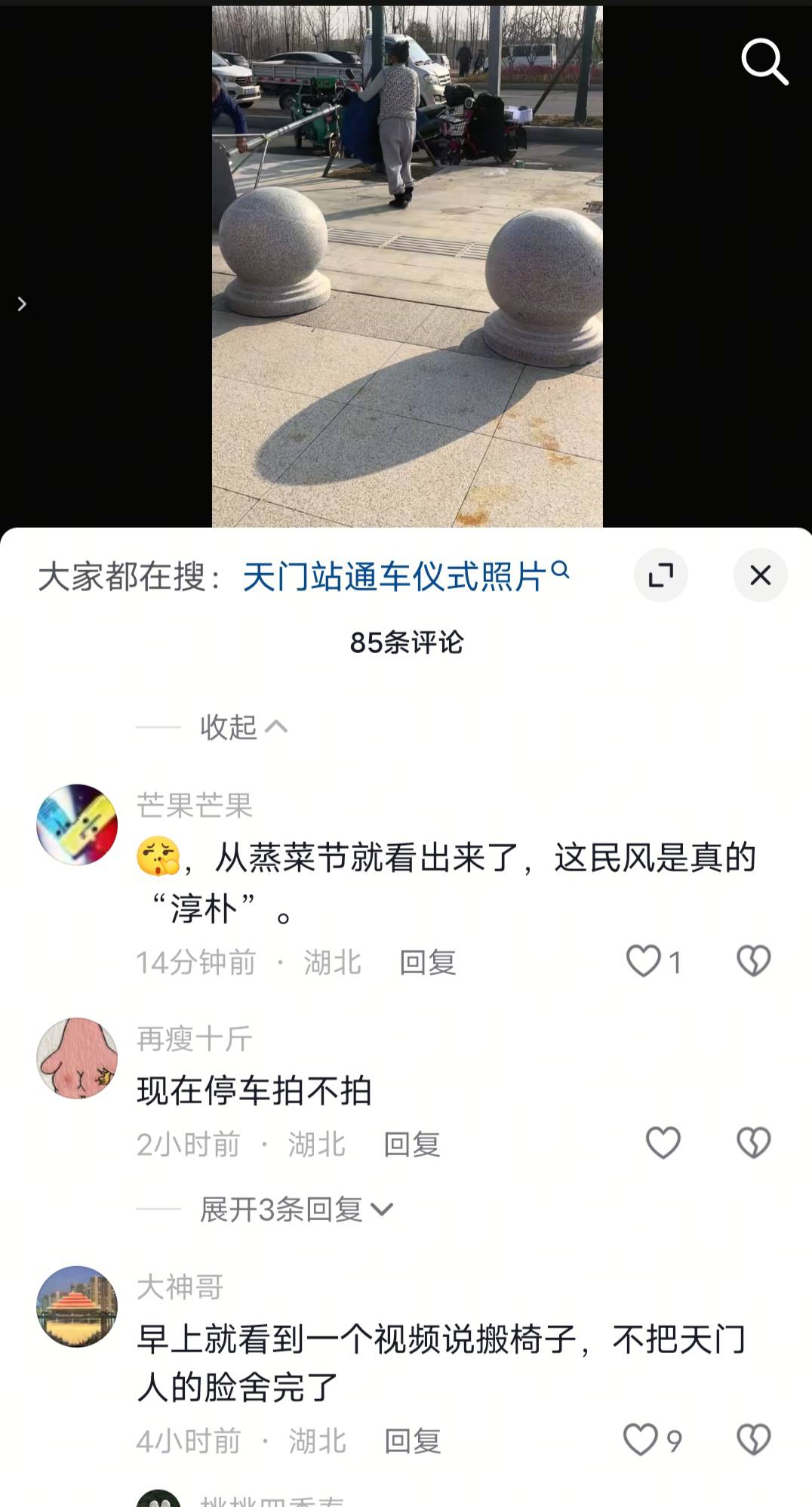View 再瘦十斤's profile avatar

(x=77, y=1059)
